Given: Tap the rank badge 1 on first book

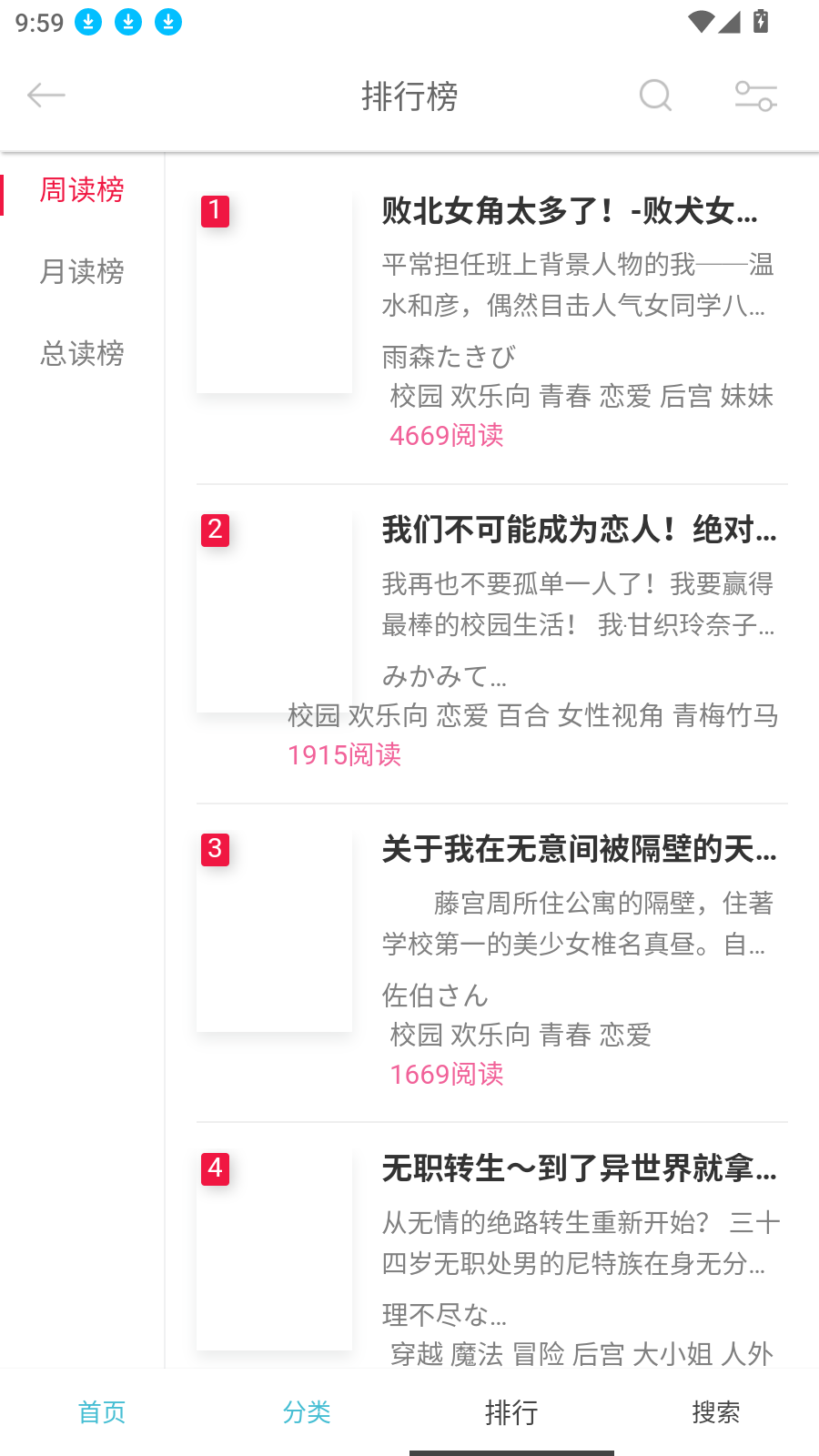Looking at the screenshot, I should click(215, 211).
